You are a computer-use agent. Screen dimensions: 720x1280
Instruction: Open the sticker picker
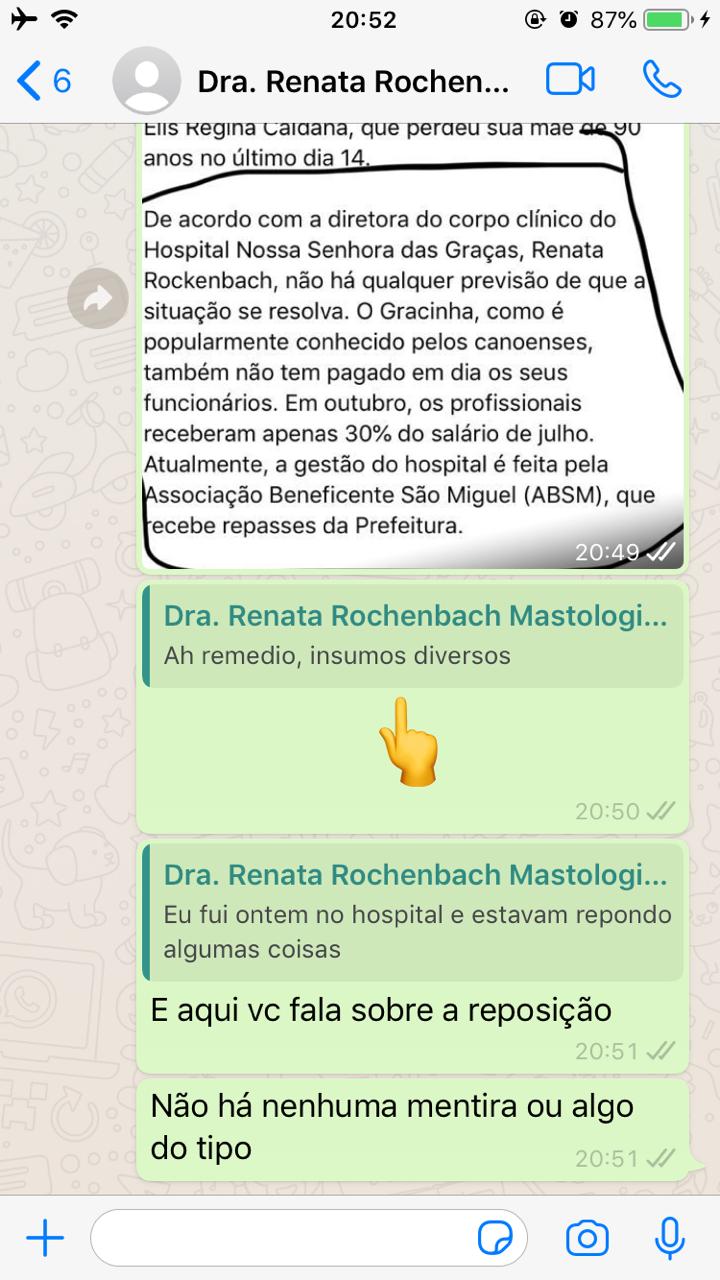pos(496,1240)
